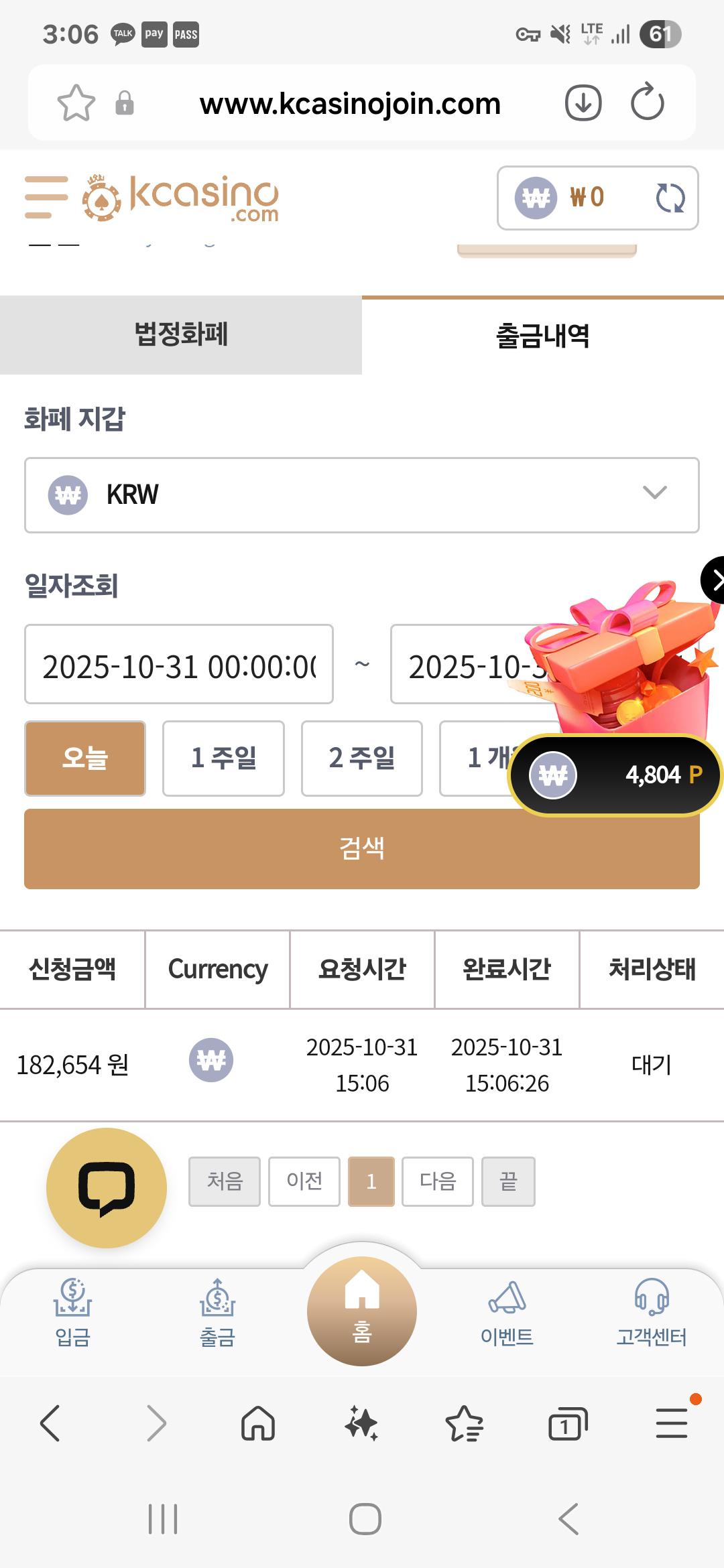Viewport: 724px width, 1568px height.
Task: Choose the 2 주일 date filter
Action: (362, 759)
